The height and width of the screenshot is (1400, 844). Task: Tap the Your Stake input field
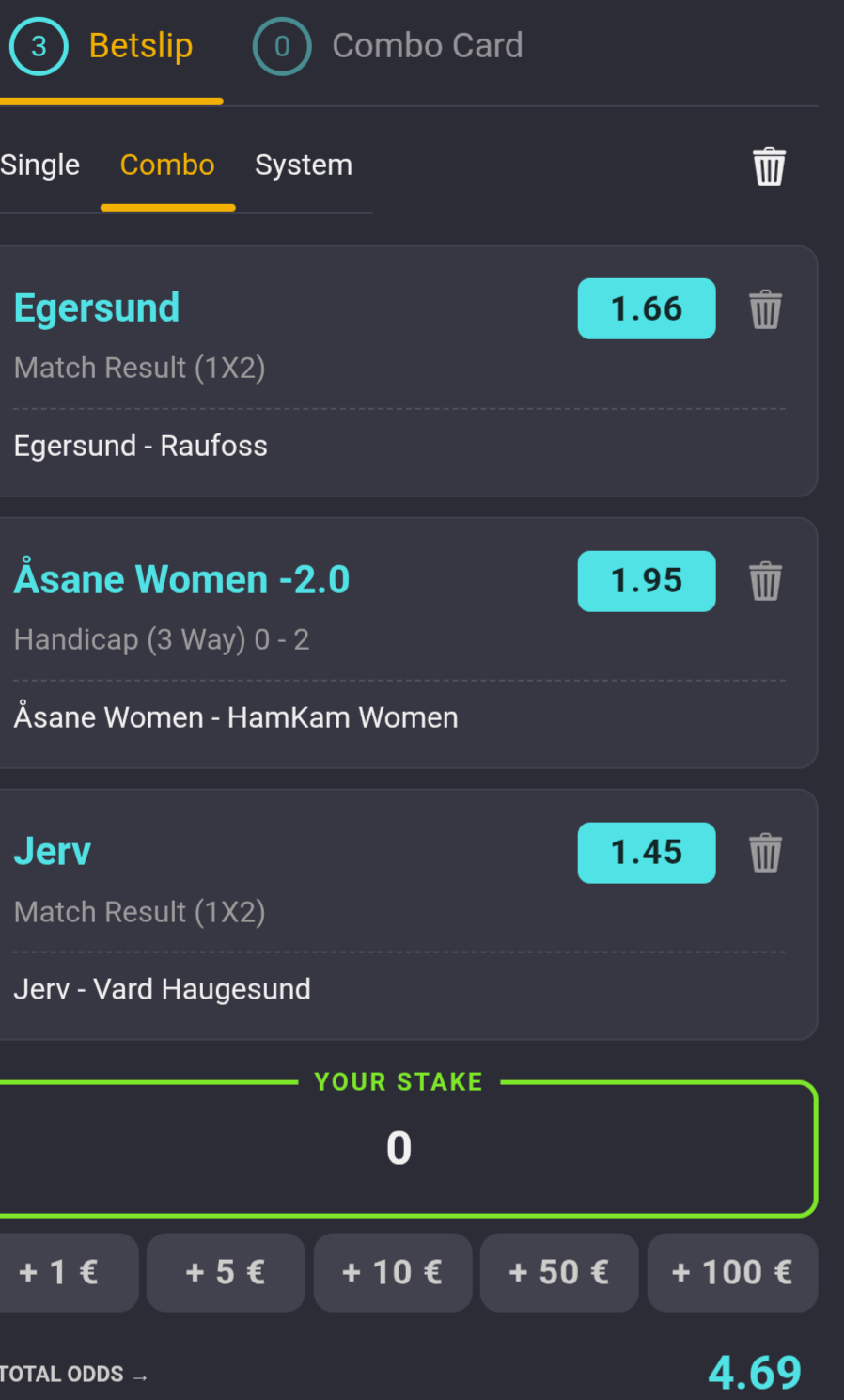click(x=399, y=1148)
